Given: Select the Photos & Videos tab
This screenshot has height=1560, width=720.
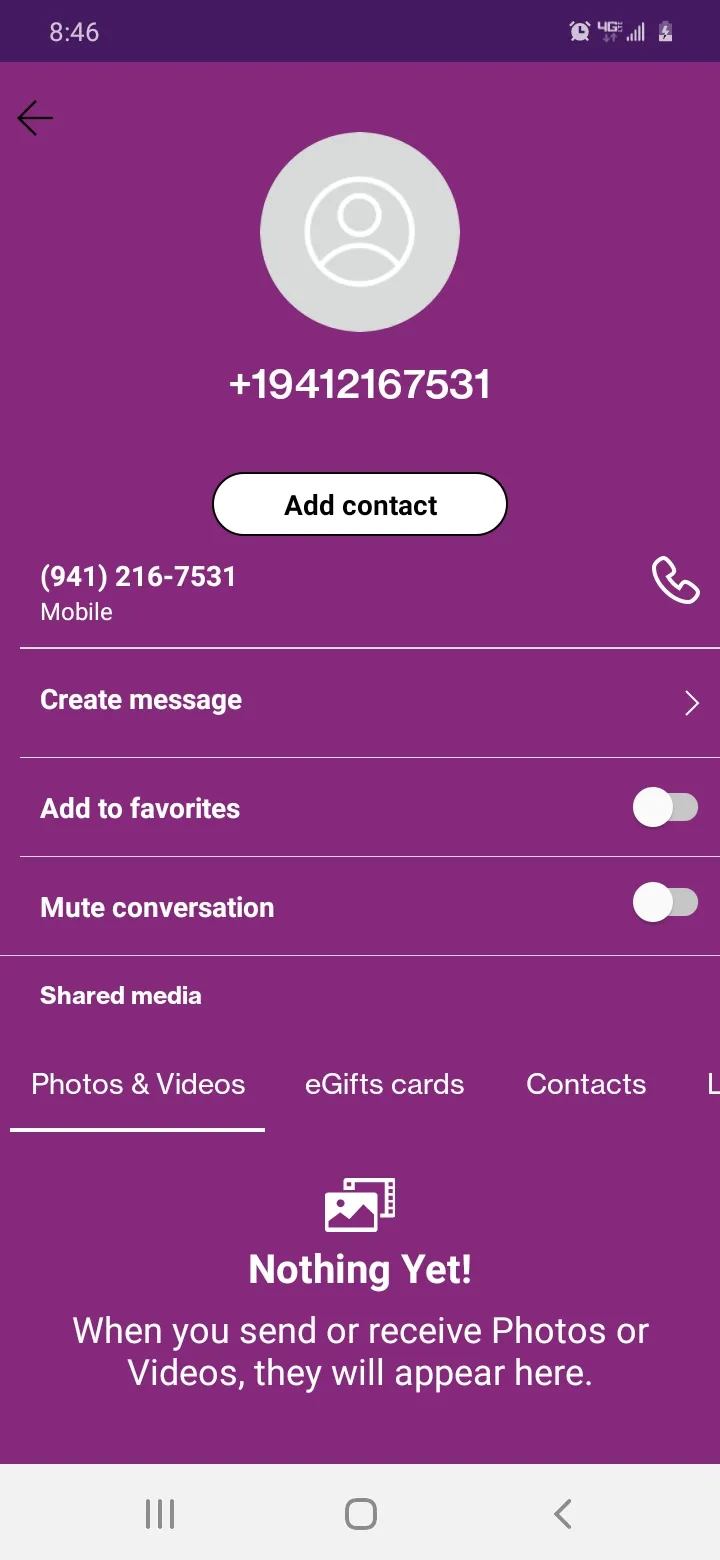Looking at the screenshot, I should pyautogui.click(x=138, y=1085).
